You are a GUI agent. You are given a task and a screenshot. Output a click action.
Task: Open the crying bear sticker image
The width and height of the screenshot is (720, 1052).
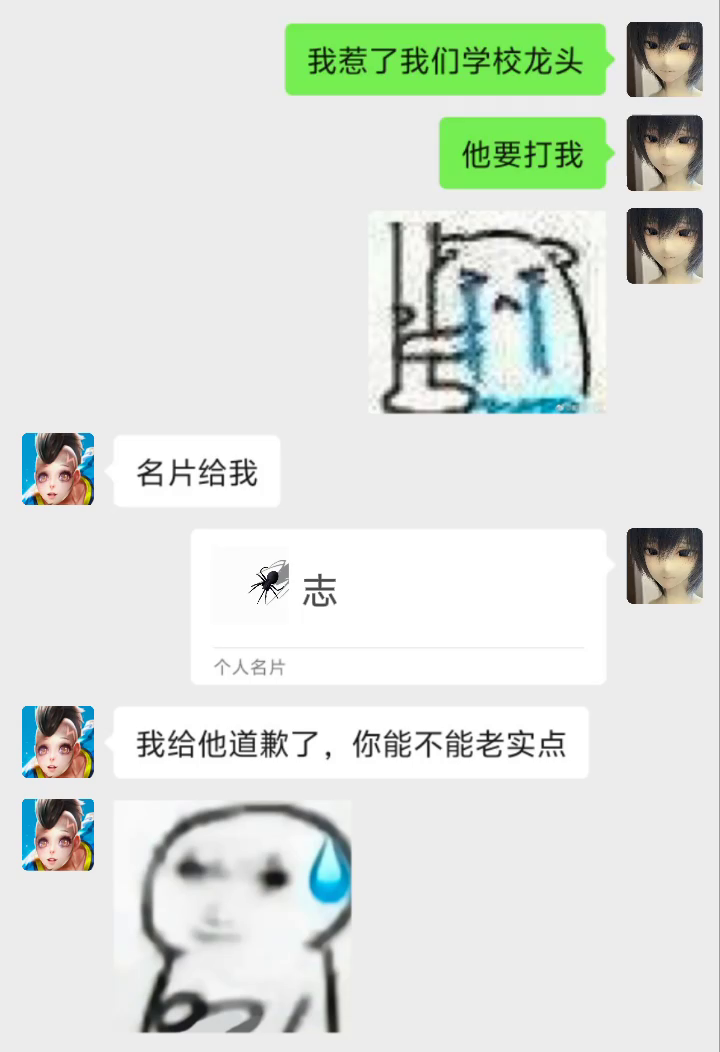[487, 312]
